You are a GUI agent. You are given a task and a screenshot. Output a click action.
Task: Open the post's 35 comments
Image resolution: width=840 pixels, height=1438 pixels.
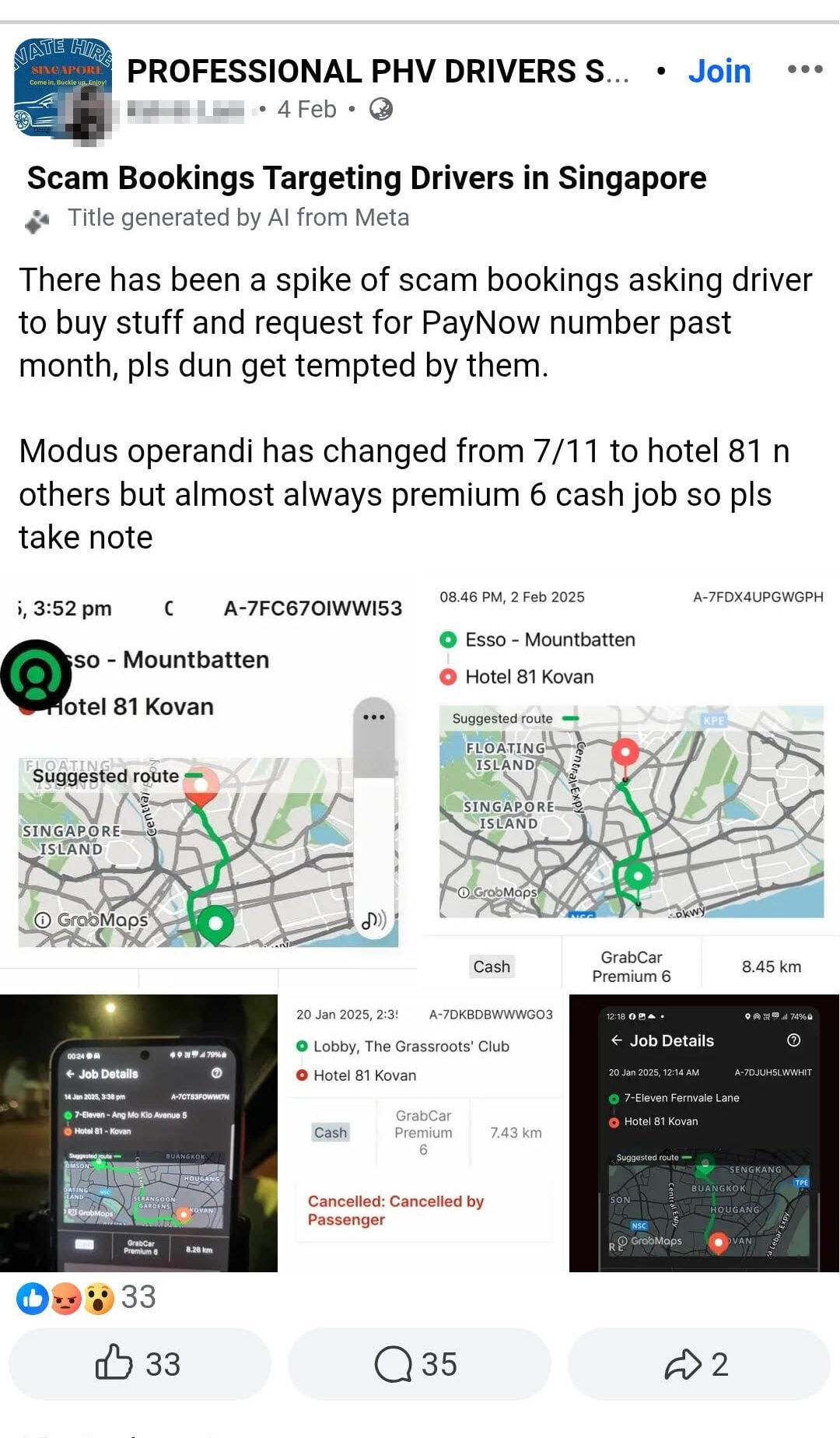(x=418, y=1364)
